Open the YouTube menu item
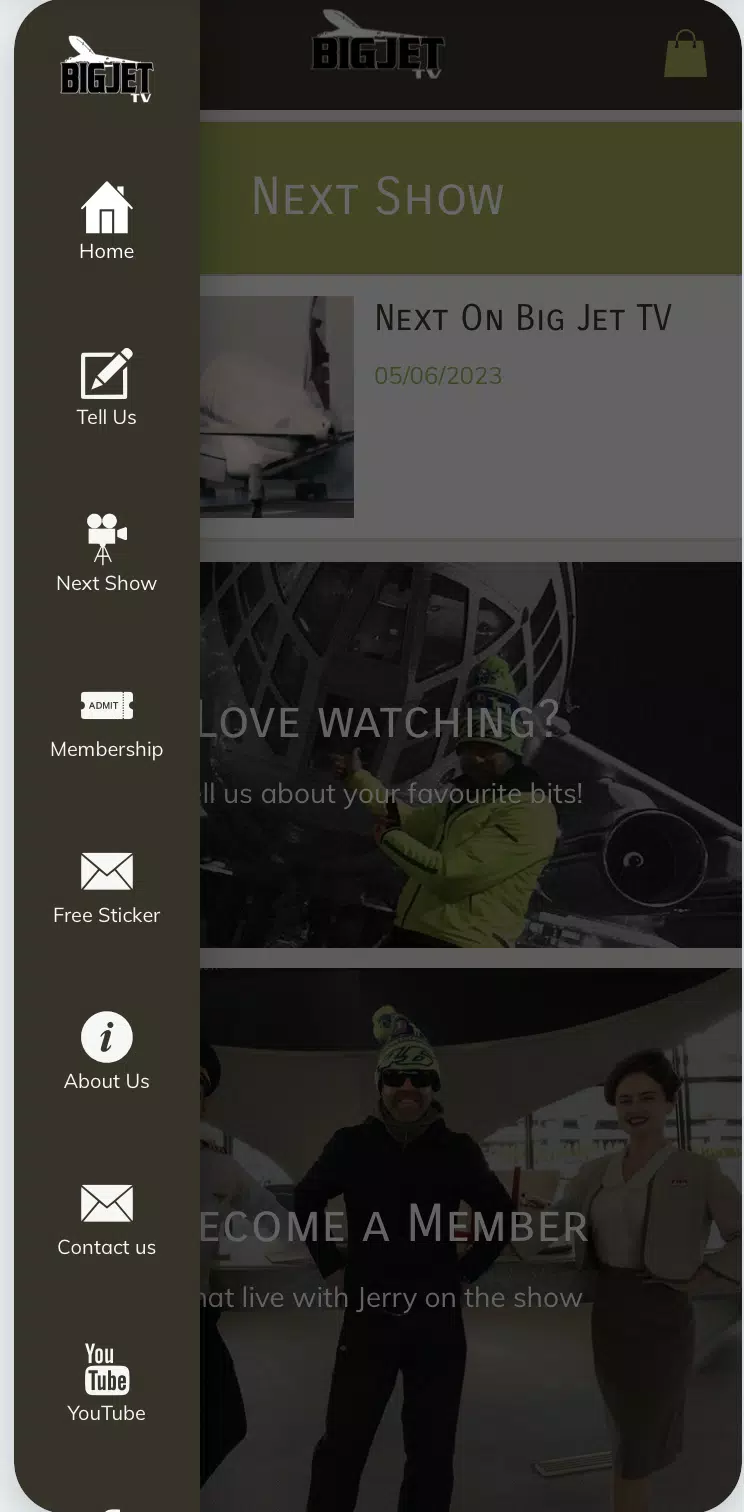 (x=106, y=1383)
